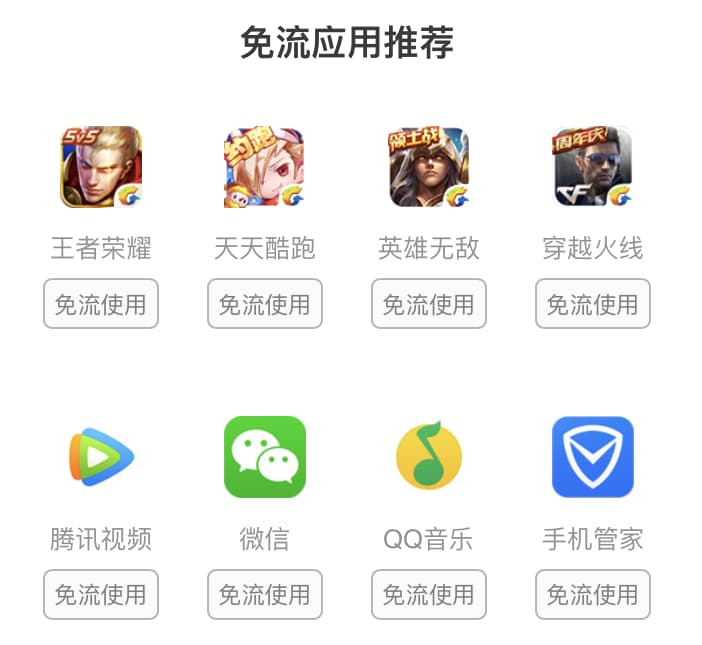Open the 手机管家 app icon
702x645 pixels.
pyautogui.click(x=593, y=457)
